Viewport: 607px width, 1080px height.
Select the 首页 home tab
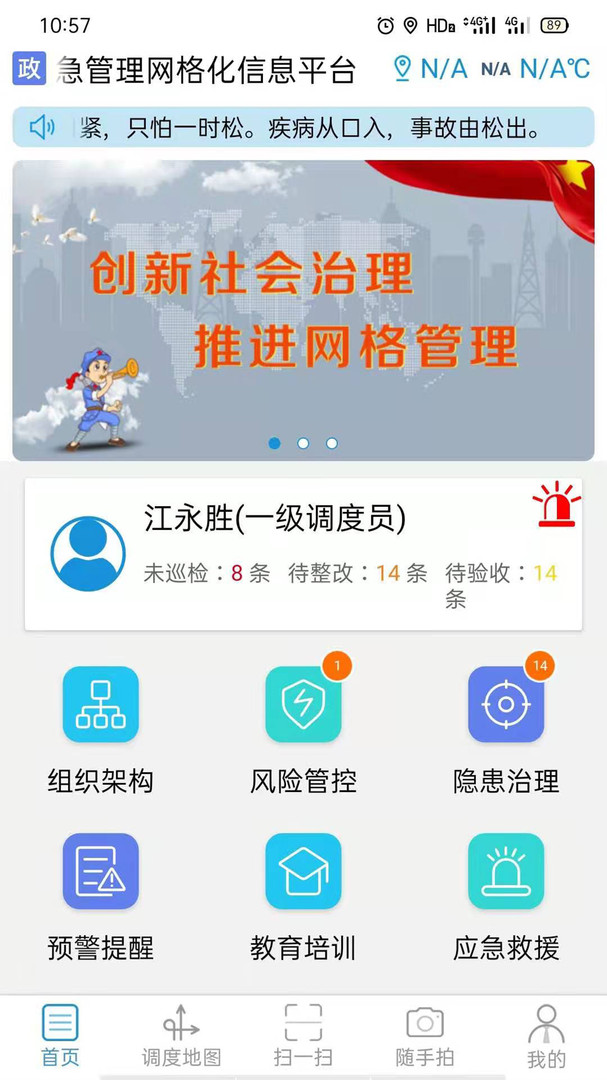click(60, 1035)
